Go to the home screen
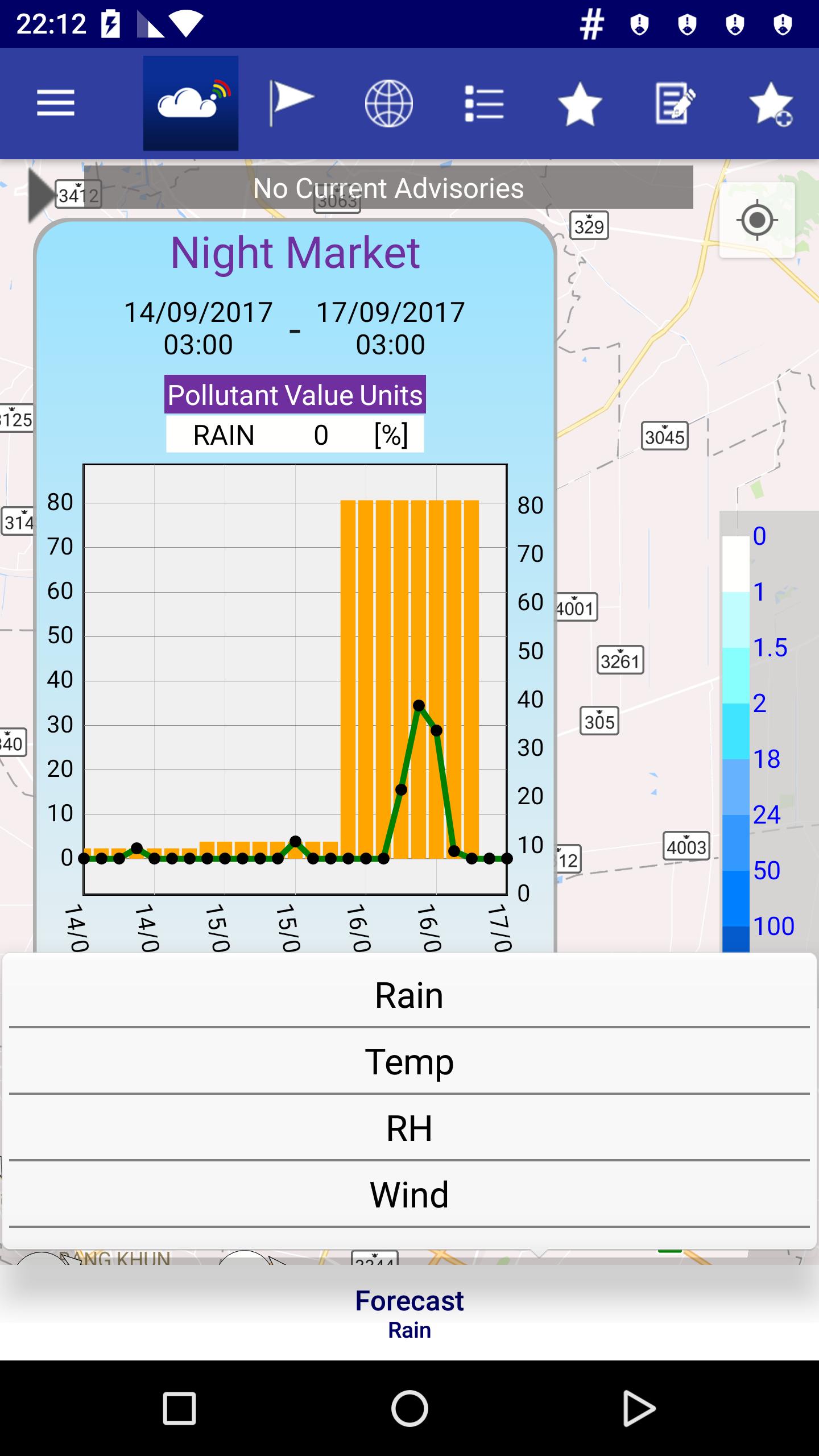This screenshot has width=819, height=1456. 409,1409
